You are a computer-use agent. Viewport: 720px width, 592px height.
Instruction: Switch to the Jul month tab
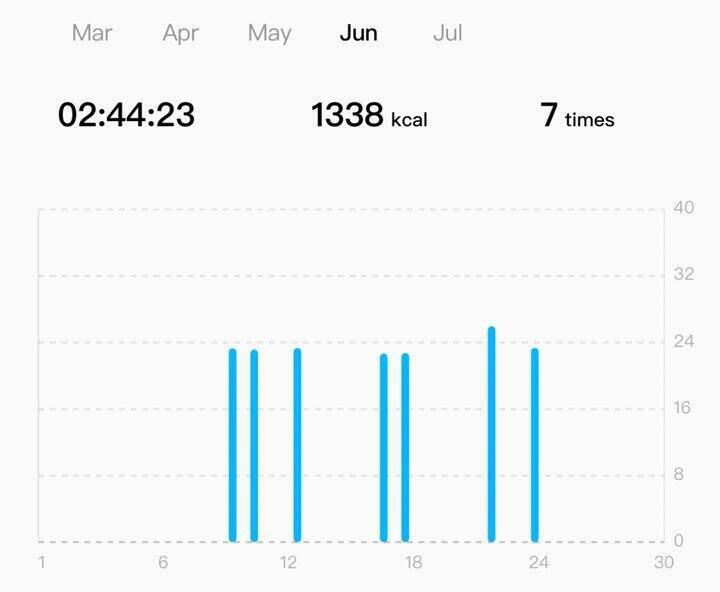[447, 33]
